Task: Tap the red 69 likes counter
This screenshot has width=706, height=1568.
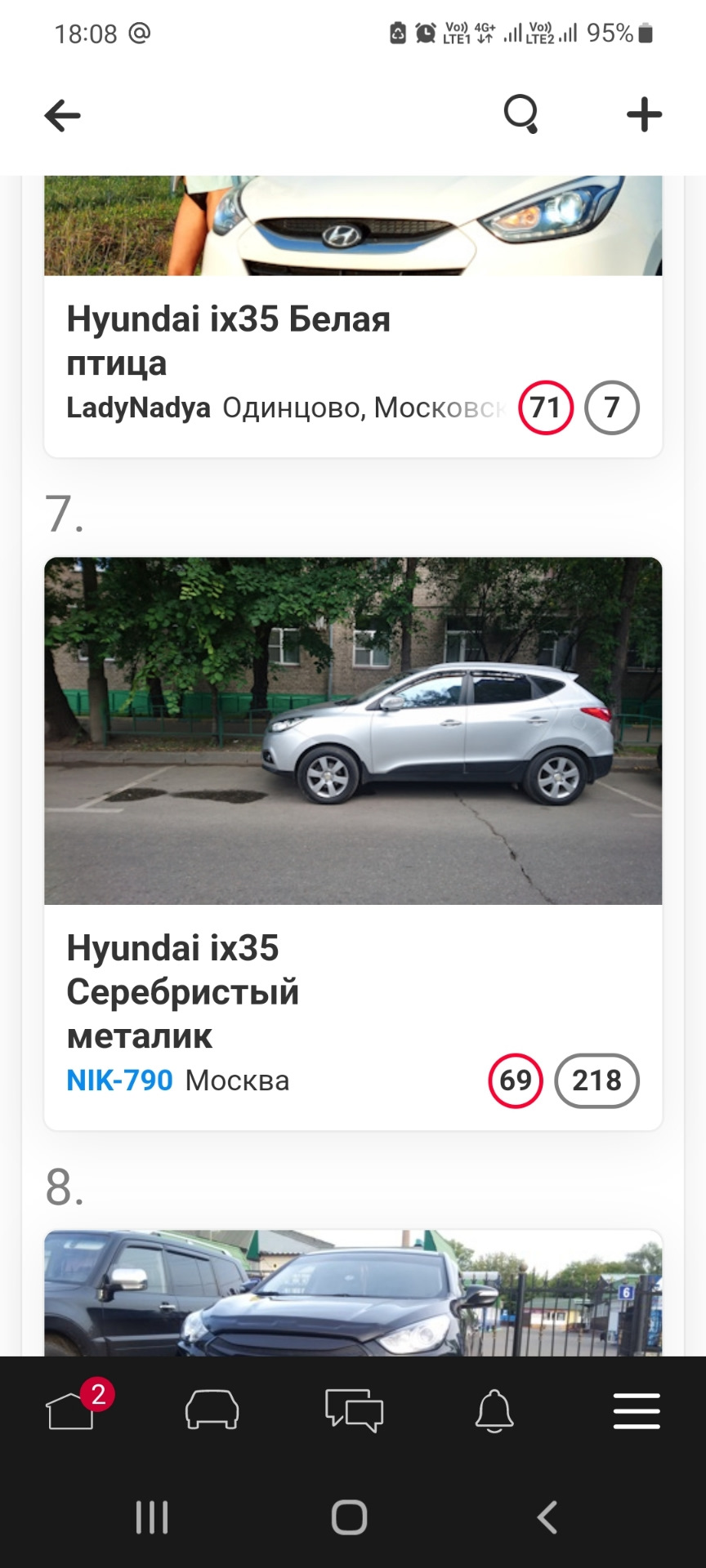Action: [x=516, y=1080]
